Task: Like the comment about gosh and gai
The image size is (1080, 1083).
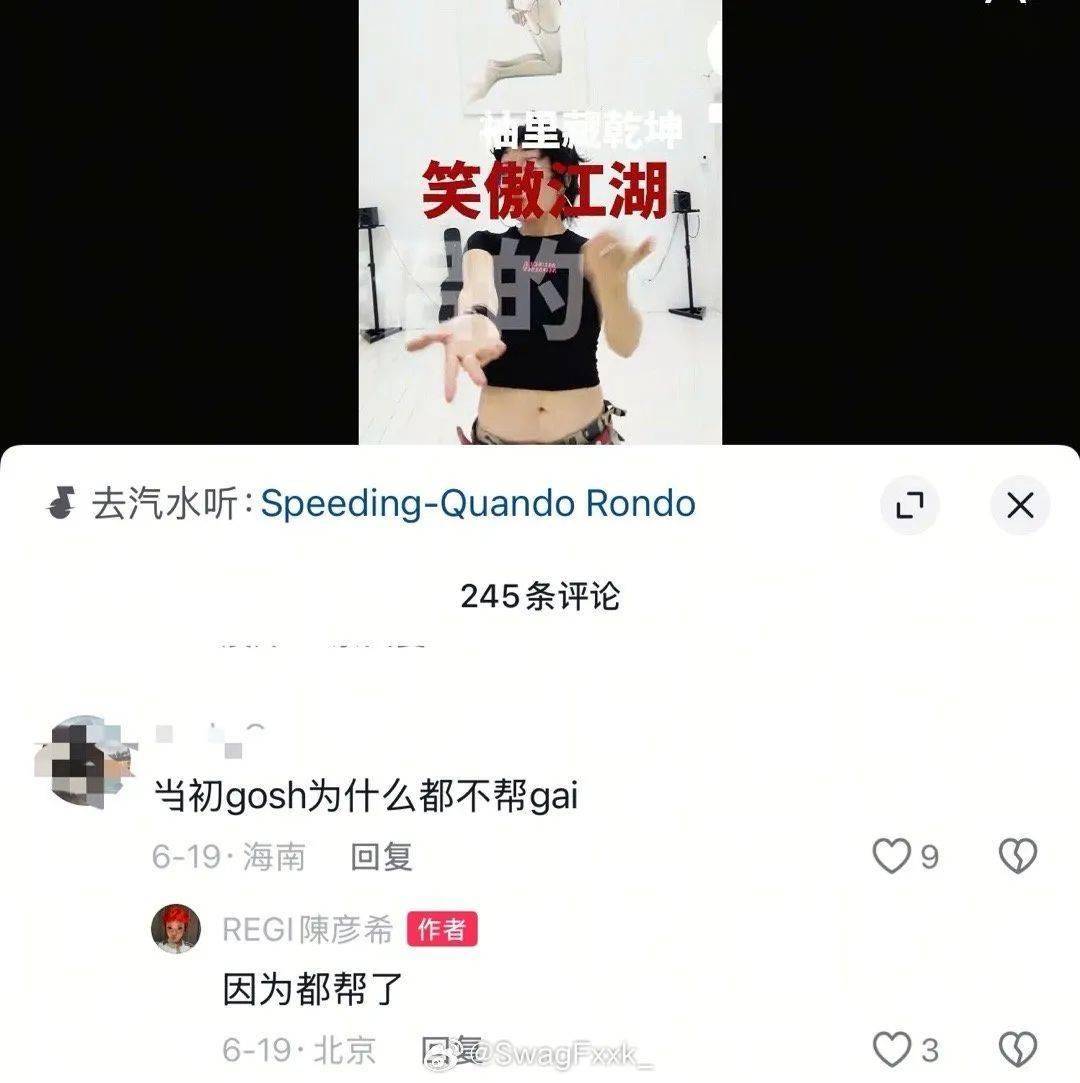Action: [x=890, y=857]
